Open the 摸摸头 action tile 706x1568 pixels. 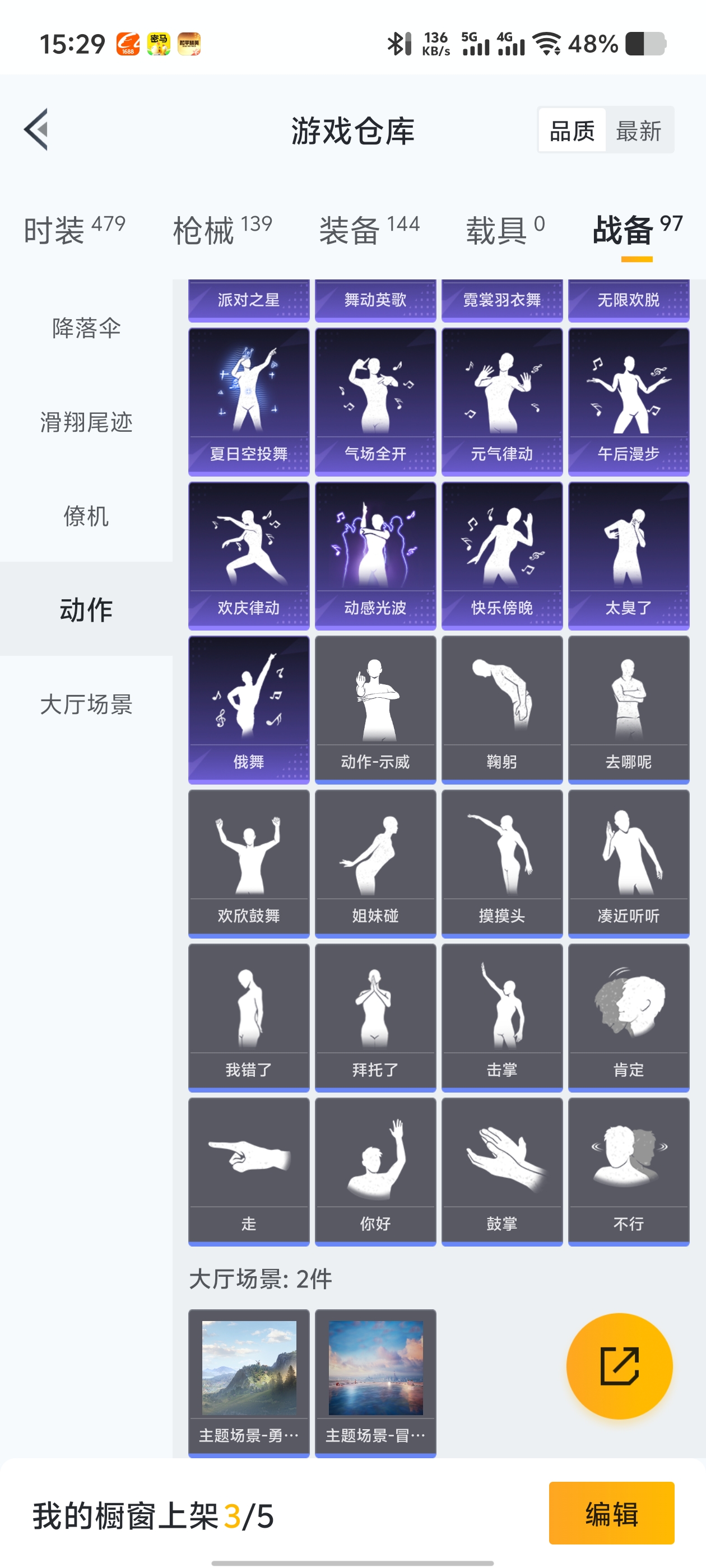pyautogui.click(x=501, y=862)
